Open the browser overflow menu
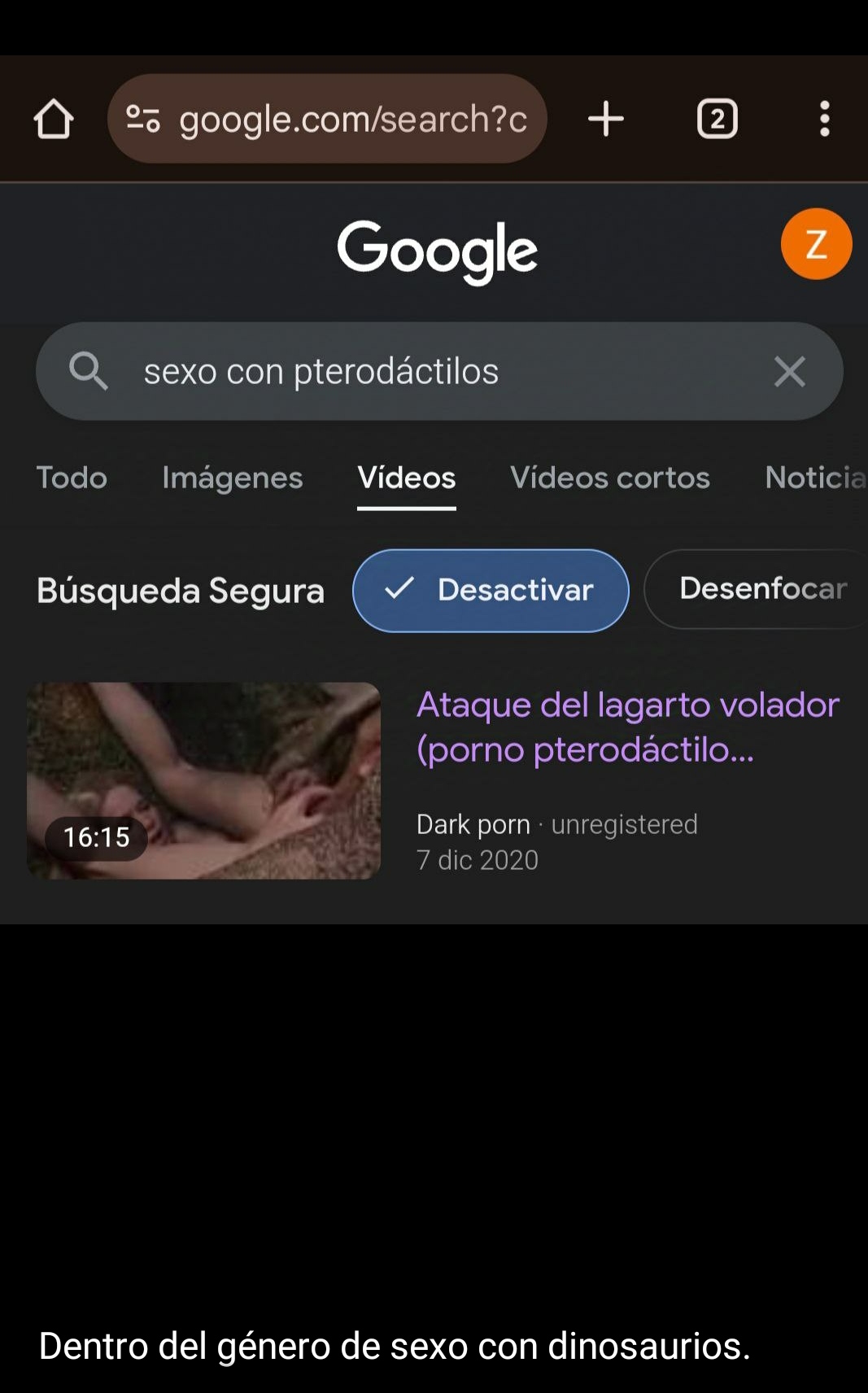Screen dimensions: 868x1393 [824, 119]
